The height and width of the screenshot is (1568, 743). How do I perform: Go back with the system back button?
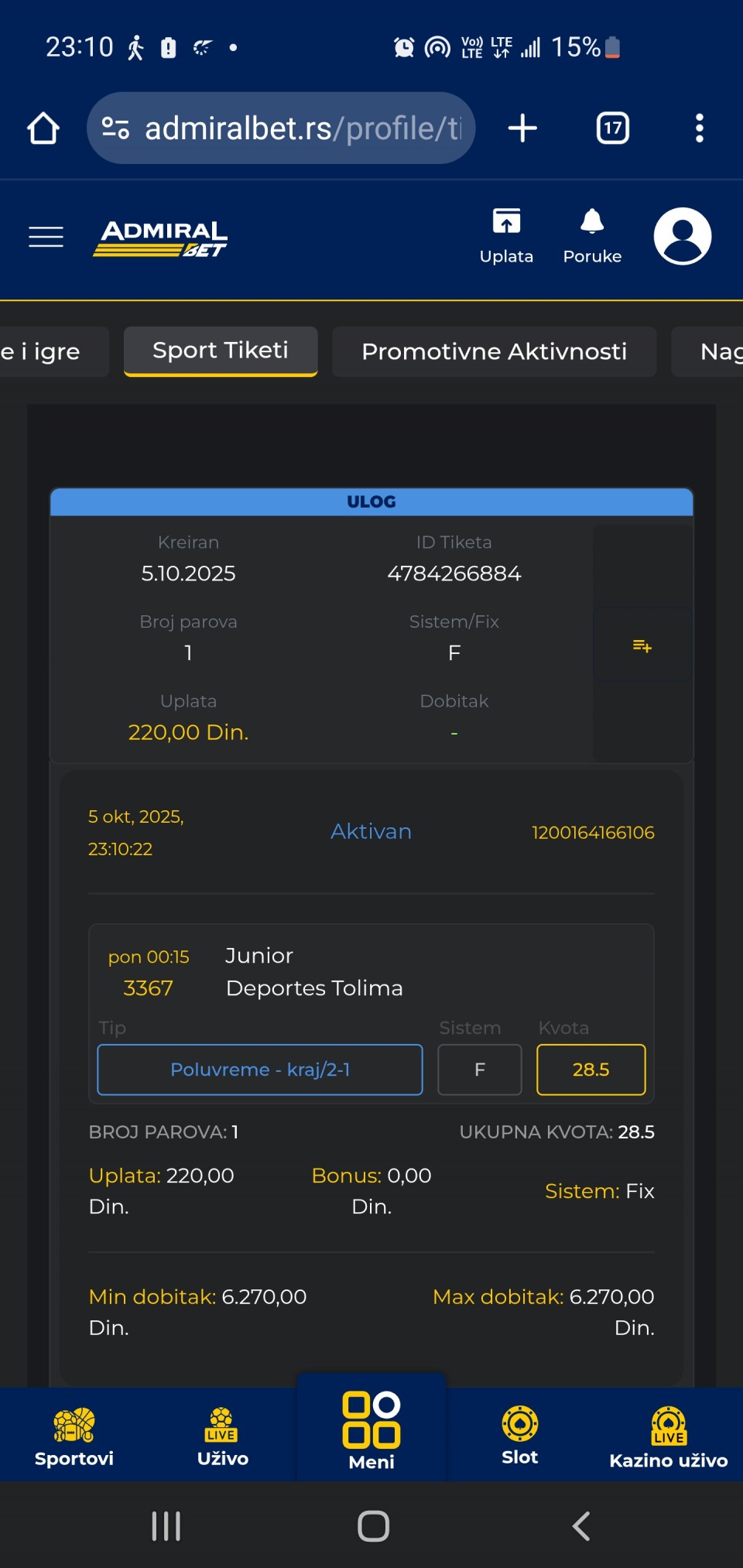click(x=581, y=1526)
